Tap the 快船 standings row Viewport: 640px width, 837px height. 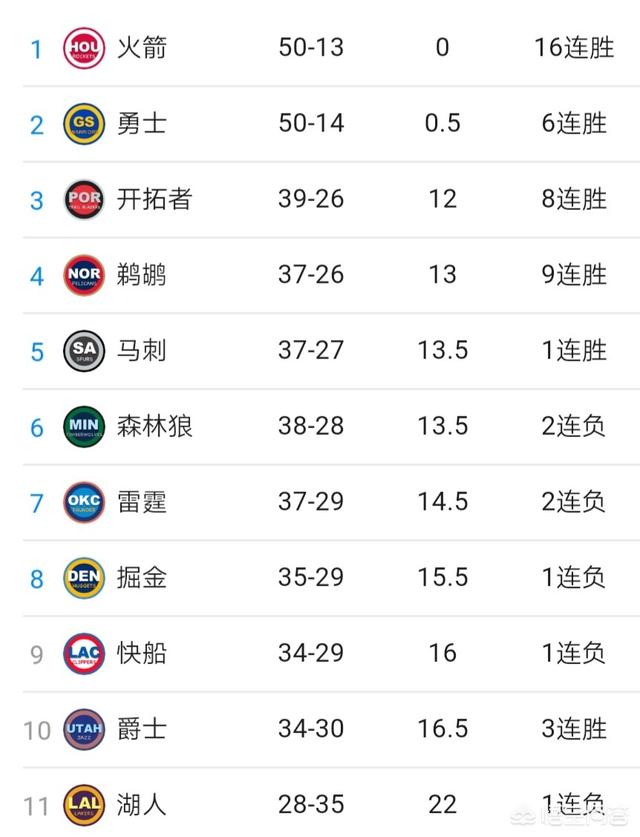[x=141, y=654]
